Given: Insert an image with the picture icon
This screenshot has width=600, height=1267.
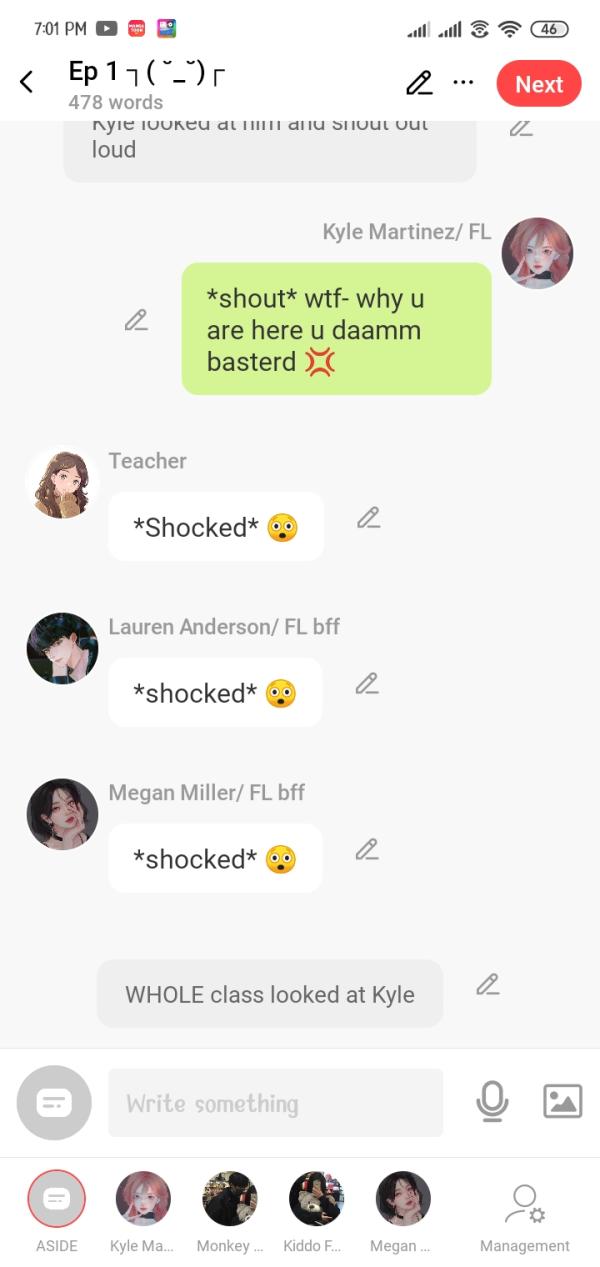Looking at the screenshot, I should [562, 1102].
